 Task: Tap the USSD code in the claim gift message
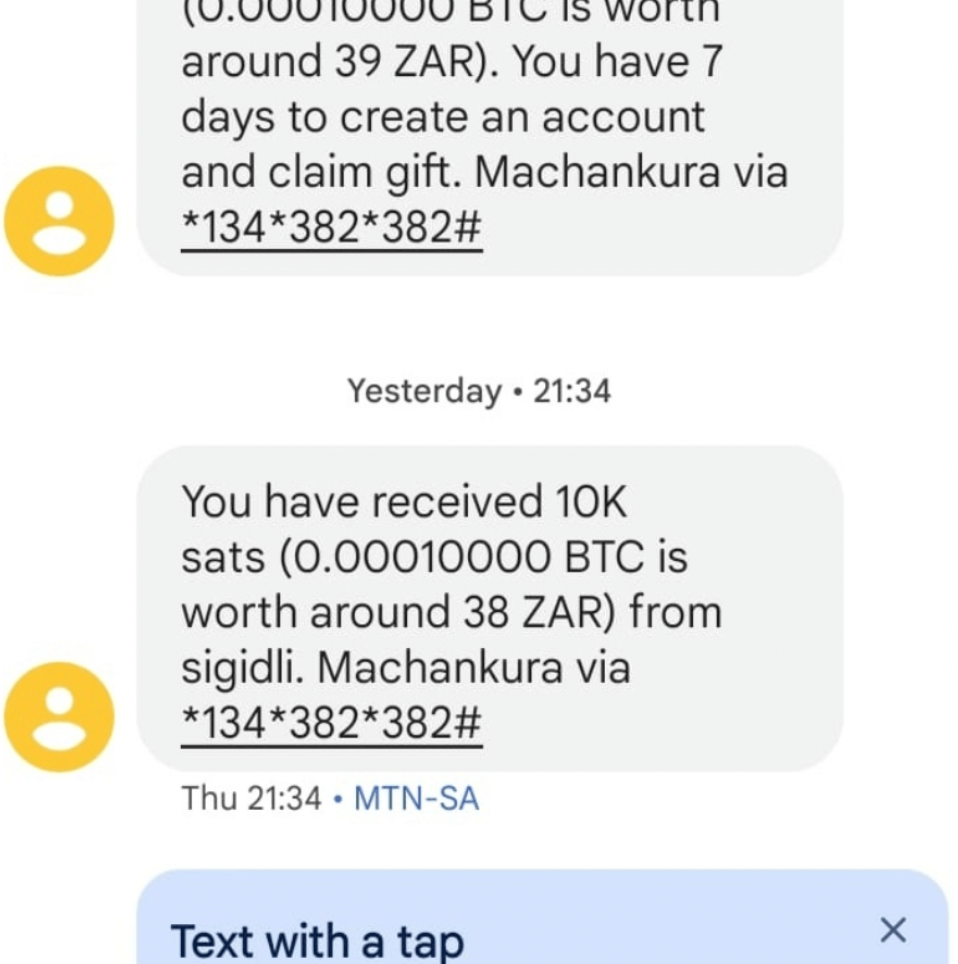(332, 228)
